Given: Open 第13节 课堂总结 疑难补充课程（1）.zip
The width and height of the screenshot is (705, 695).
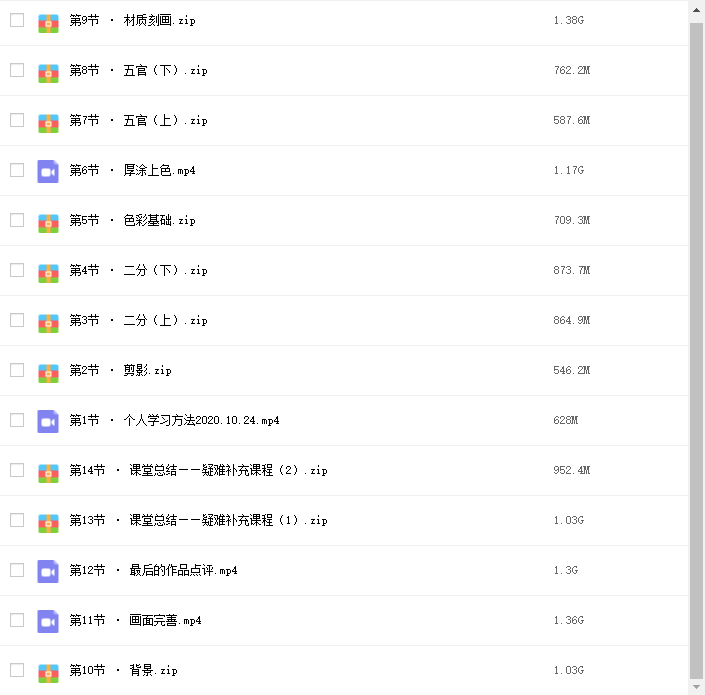Looking at the screenshot, I should click(x=198, y=521).
